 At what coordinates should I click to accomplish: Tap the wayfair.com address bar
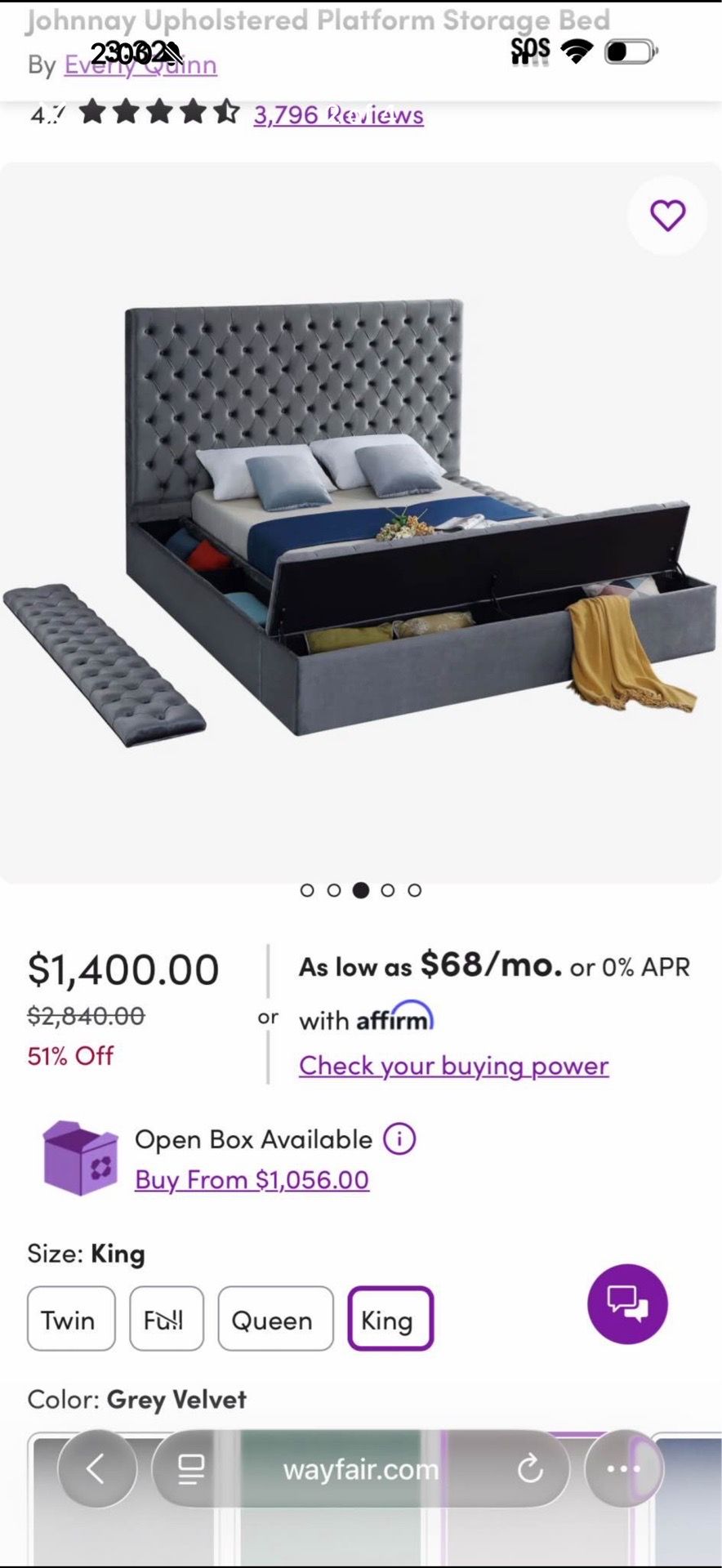coord(360,1469)
